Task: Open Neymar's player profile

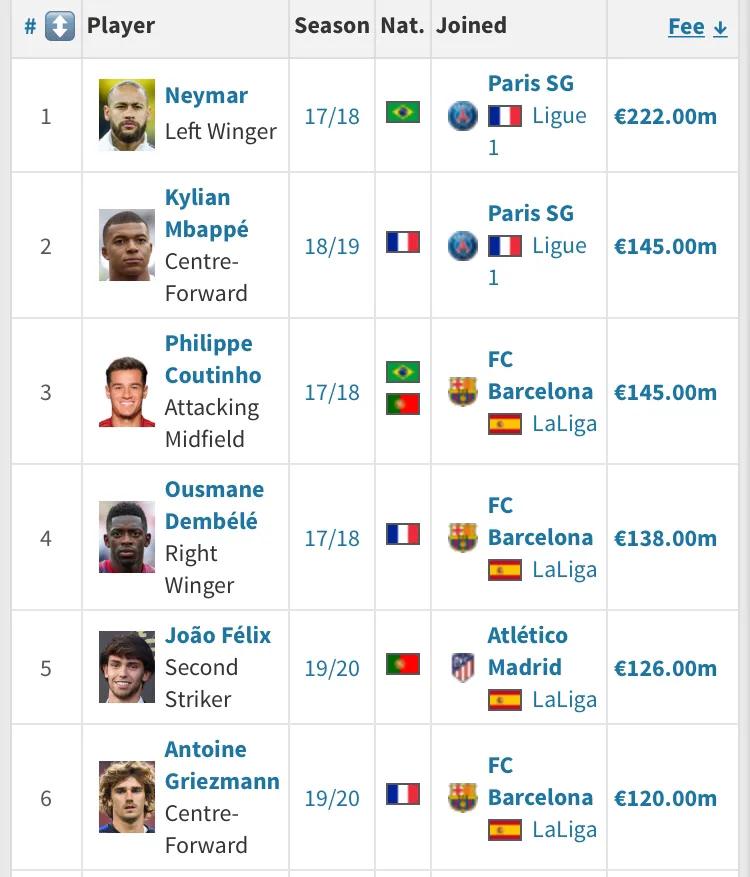Action: click(206, 96)
